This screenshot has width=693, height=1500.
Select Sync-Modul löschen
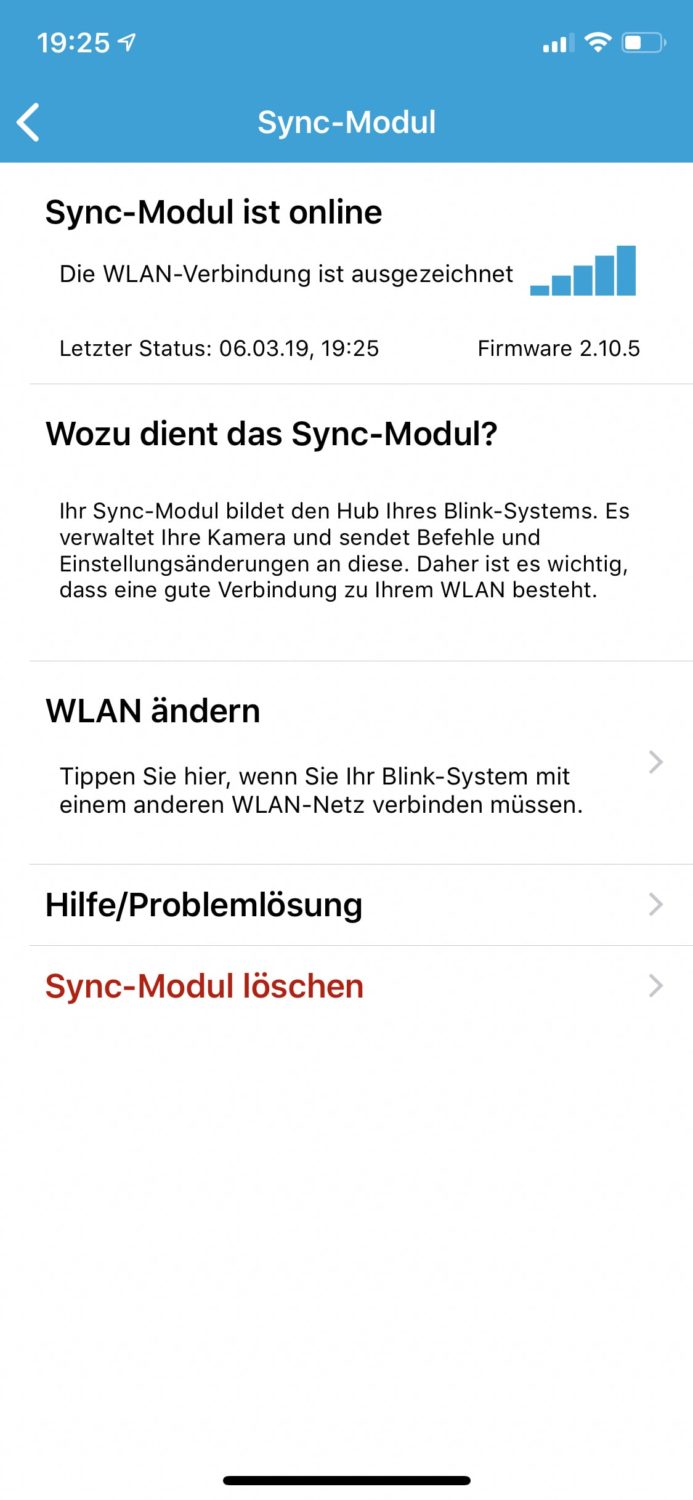tap(361, 986)
